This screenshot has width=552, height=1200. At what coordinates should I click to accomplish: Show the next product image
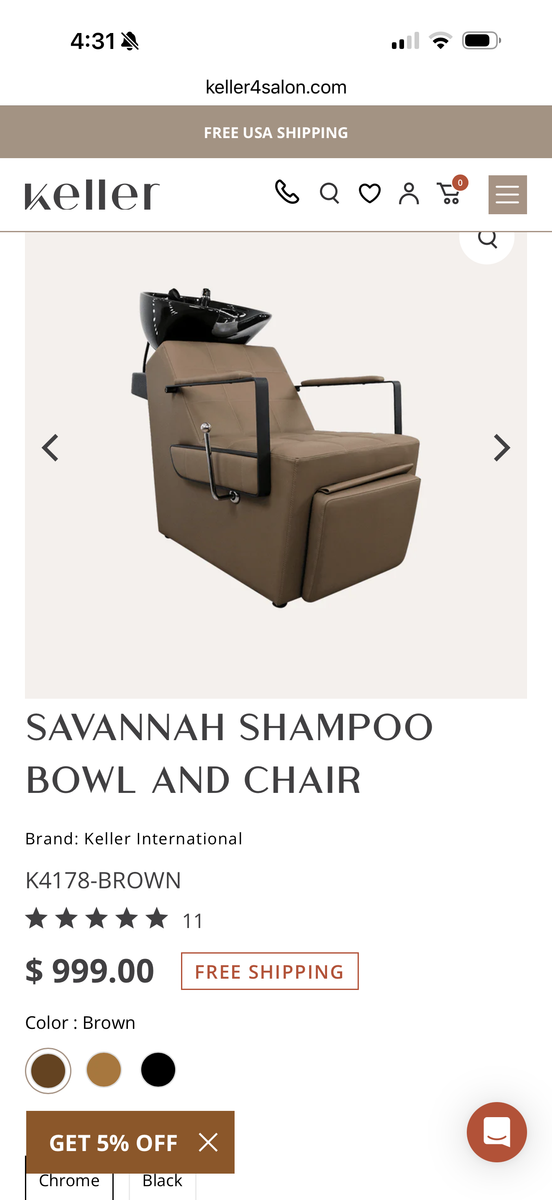502,447
